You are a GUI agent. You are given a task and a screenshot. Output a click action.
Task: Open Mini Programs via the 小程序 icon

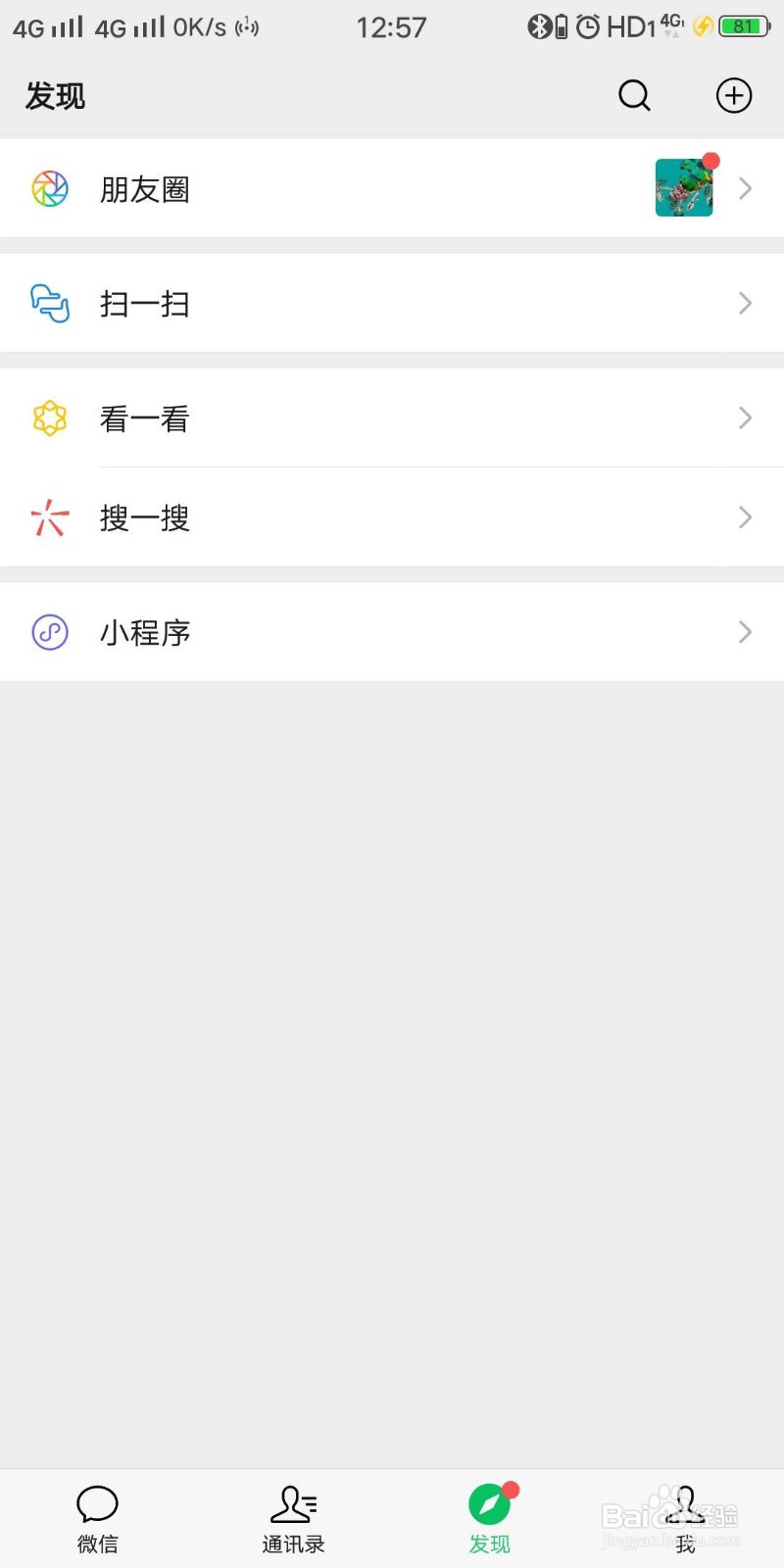click(49, 632)
